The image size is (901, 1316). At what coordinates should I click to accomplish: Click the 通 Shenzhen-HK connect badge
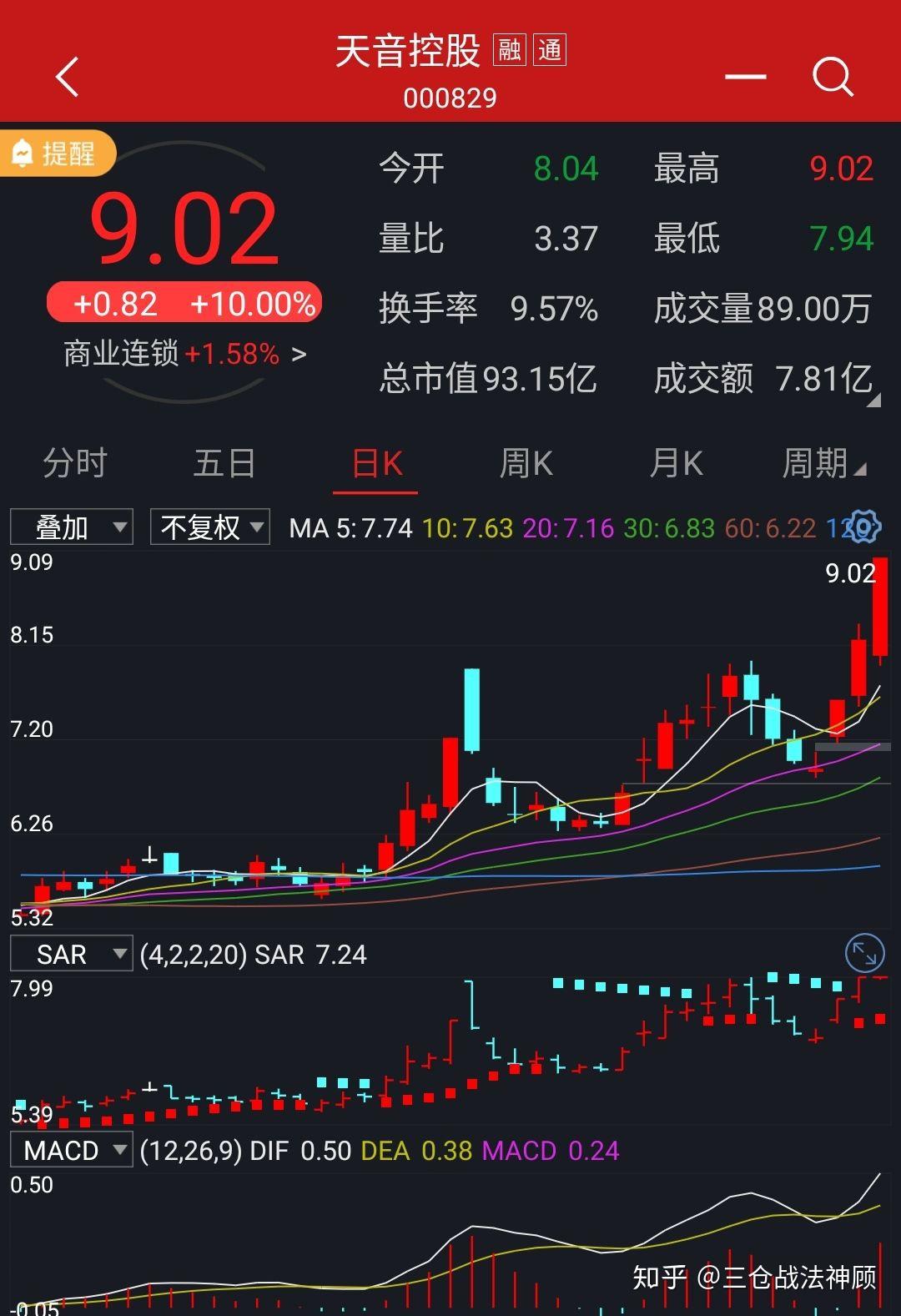tap(551, 50)
